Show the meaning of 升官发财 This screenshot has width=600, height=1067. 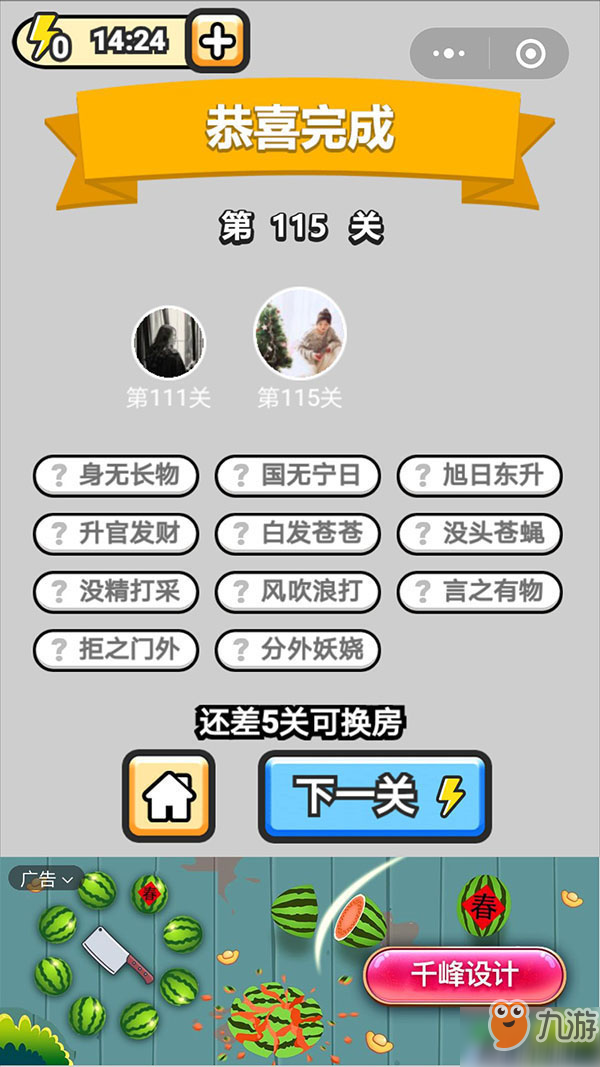coord(116,533)
